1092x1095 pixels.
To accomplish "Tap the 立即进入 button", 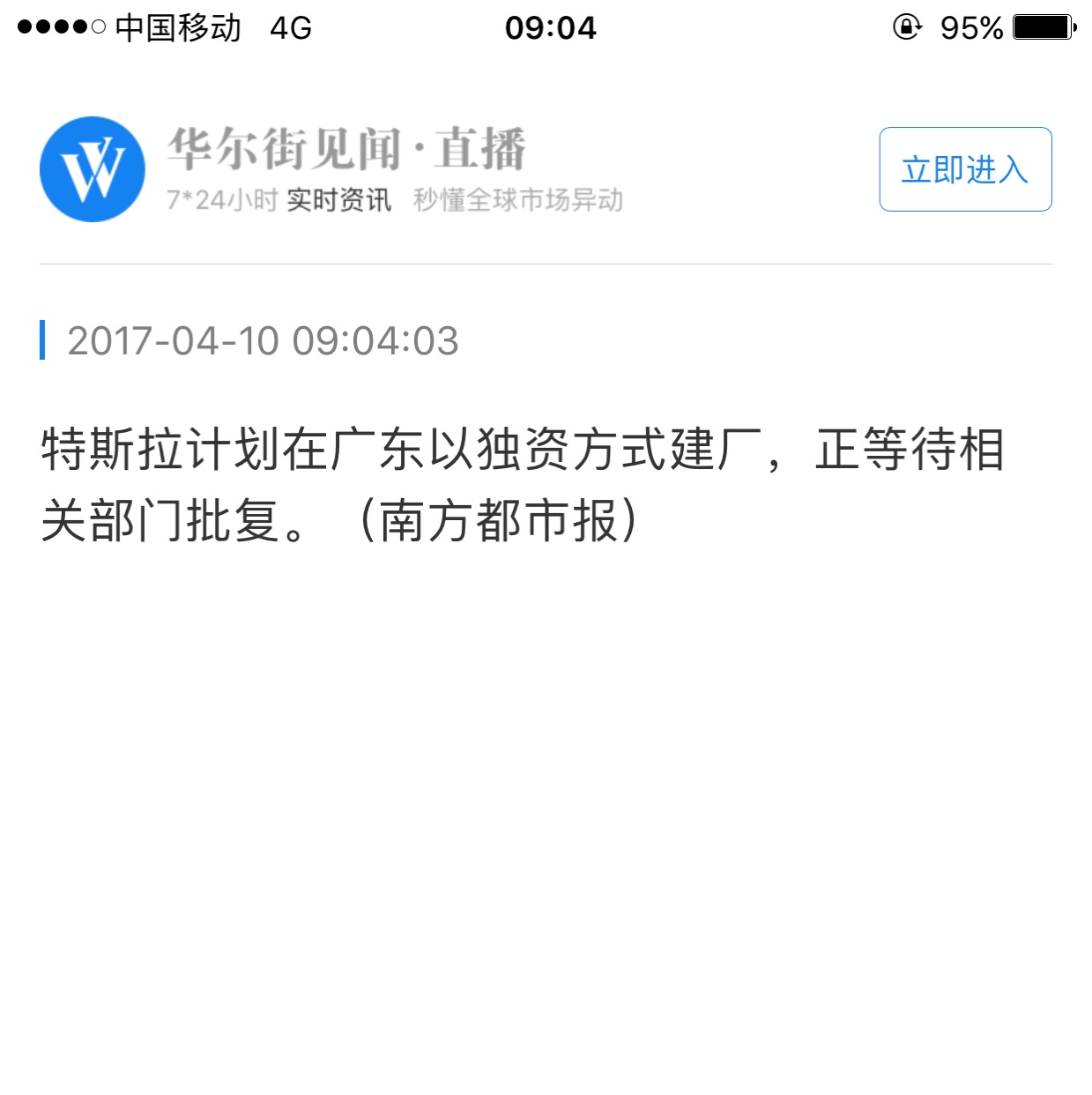I will 965,169.
